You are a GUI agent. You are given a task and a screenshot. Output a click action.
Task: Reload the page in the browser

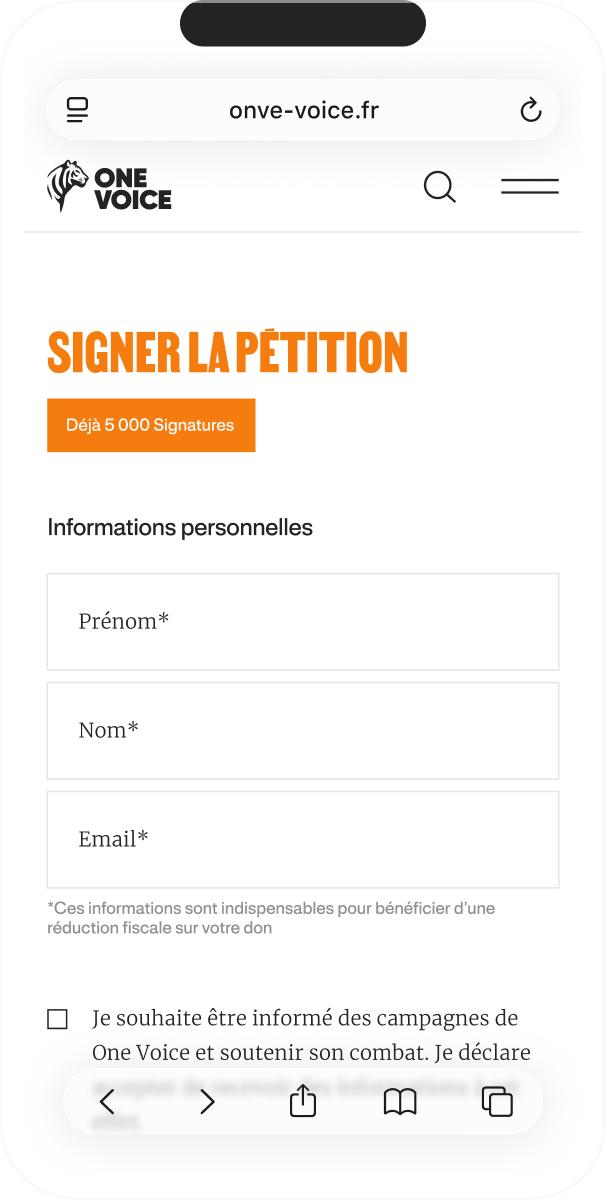(531, 110)
